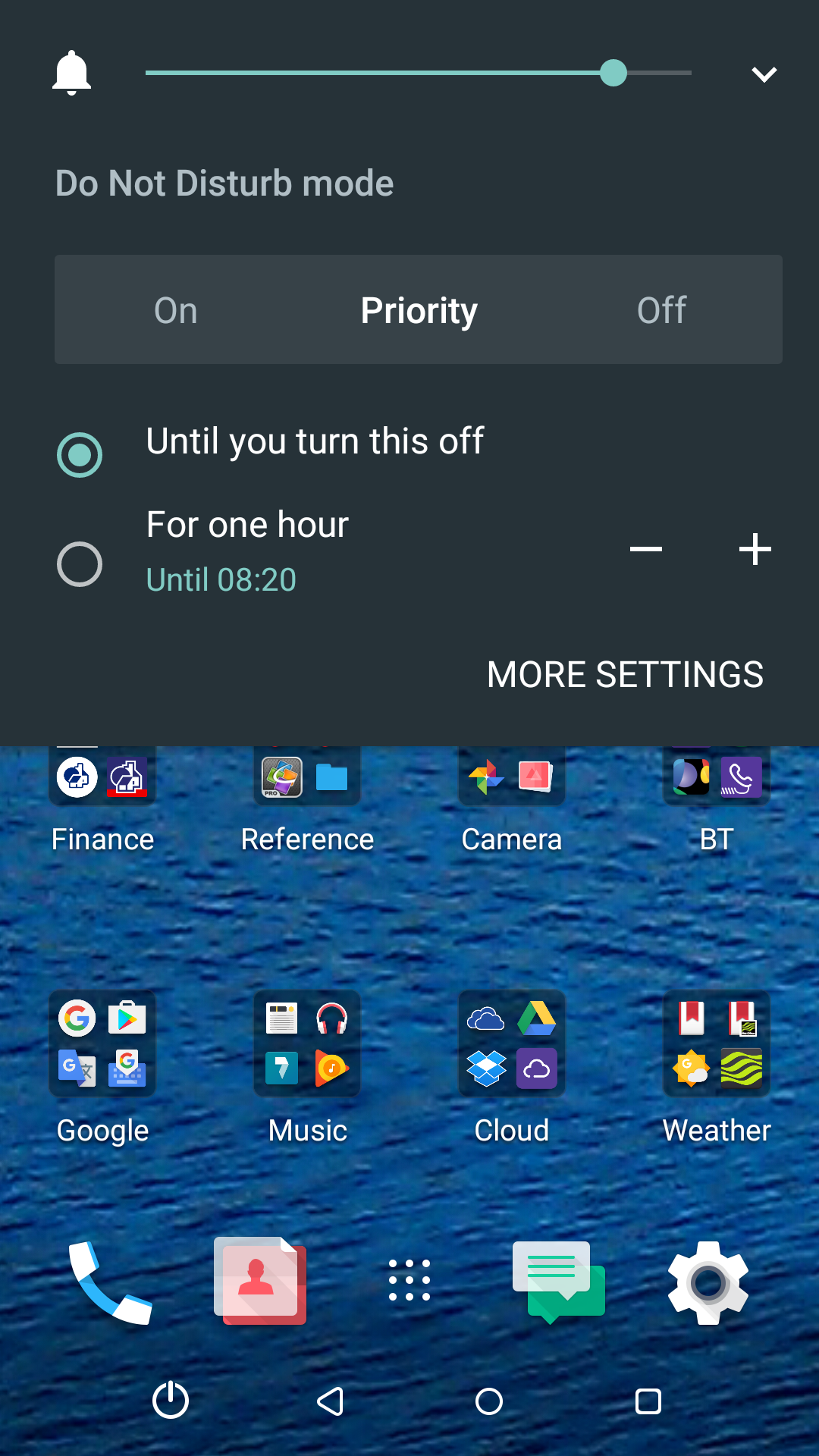This screenshot has height=1456, width=819.
Task: Launch the Phone dialer from the dock
Action: [x=110, y=1282]
